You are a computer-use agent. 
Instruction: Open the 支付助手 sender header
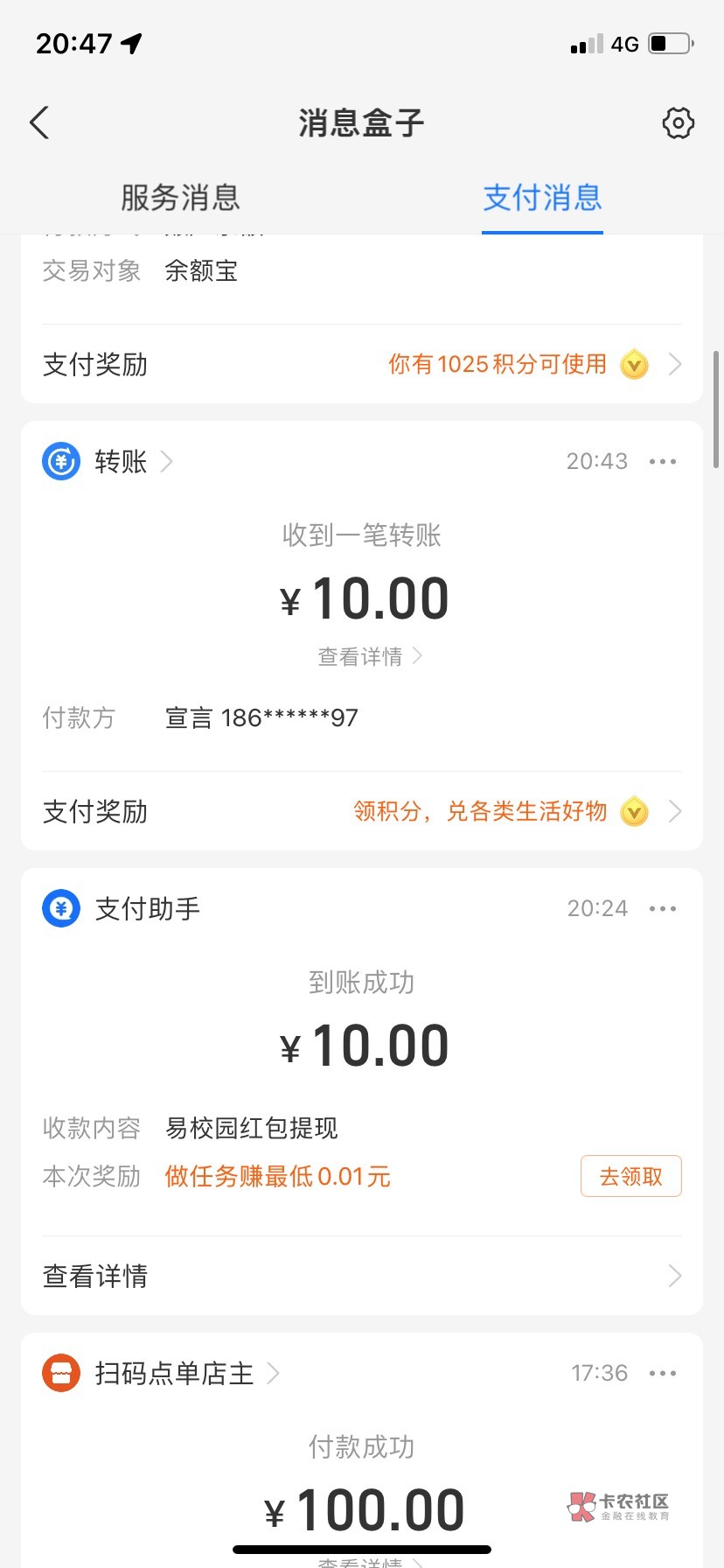122,908
